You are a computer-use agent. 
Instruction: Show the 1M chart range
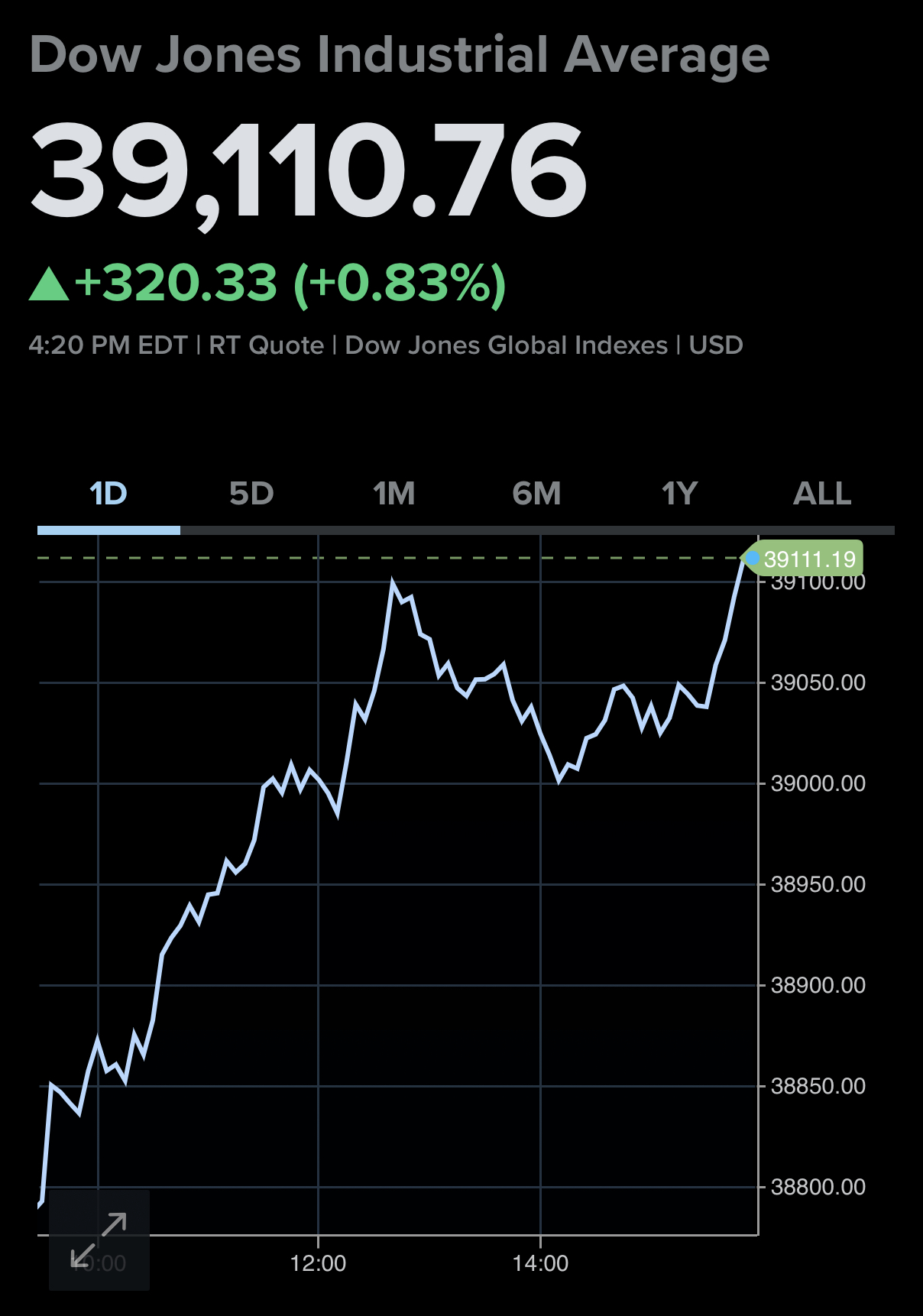[394, 494]
